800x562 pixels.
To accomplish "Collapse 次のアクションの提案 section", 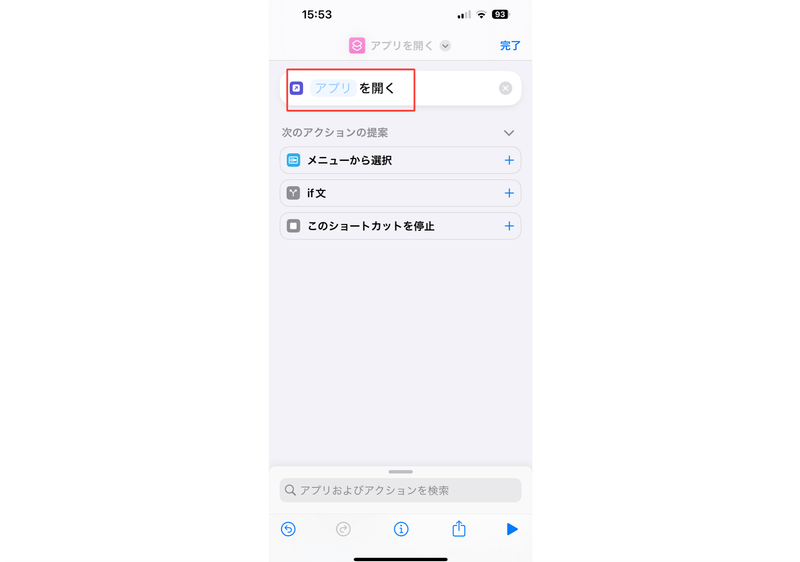I will 508,133.
